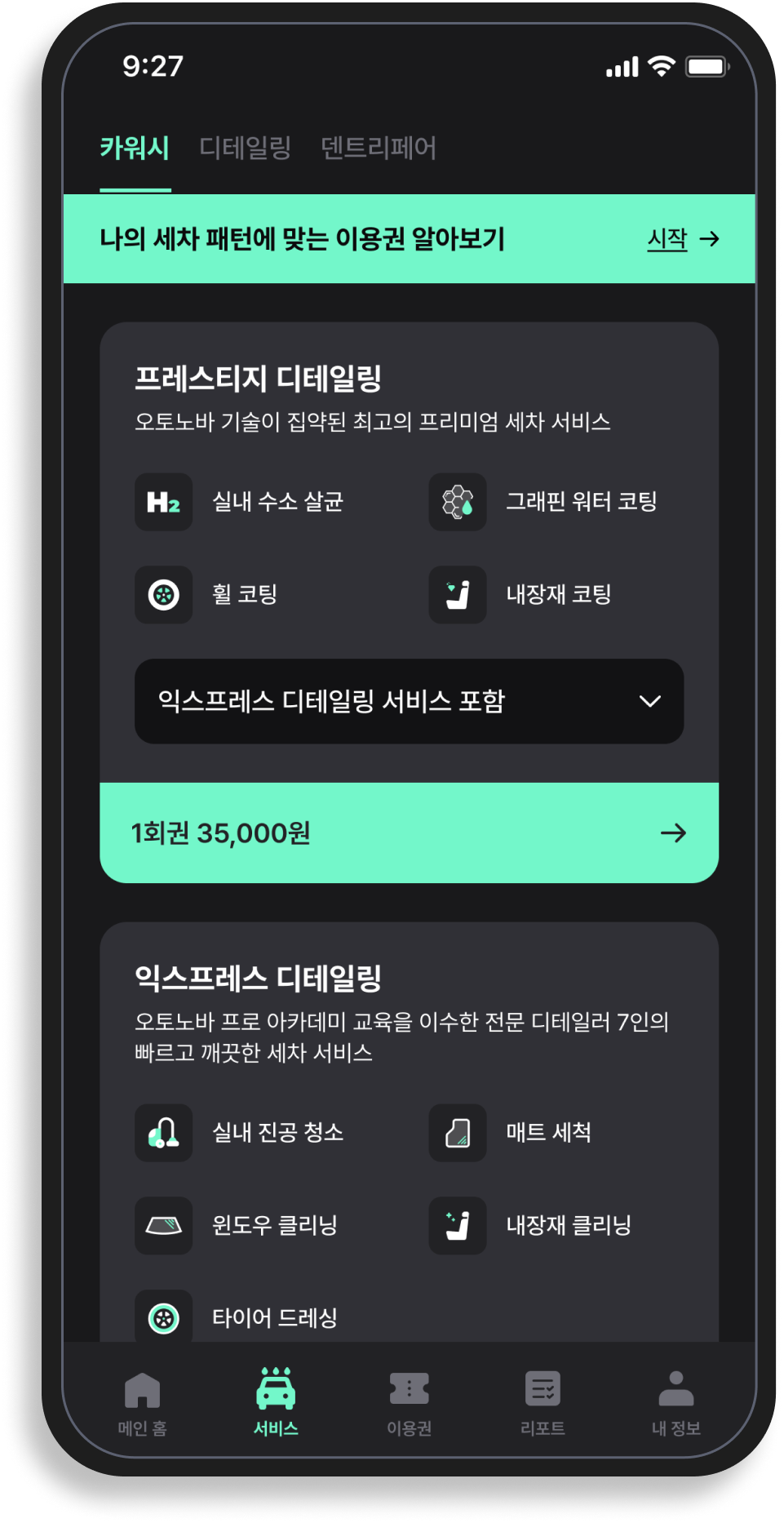Switch to the 디테일링 tab
Viewport: 784px width, 1523px height.
[245, 149]
